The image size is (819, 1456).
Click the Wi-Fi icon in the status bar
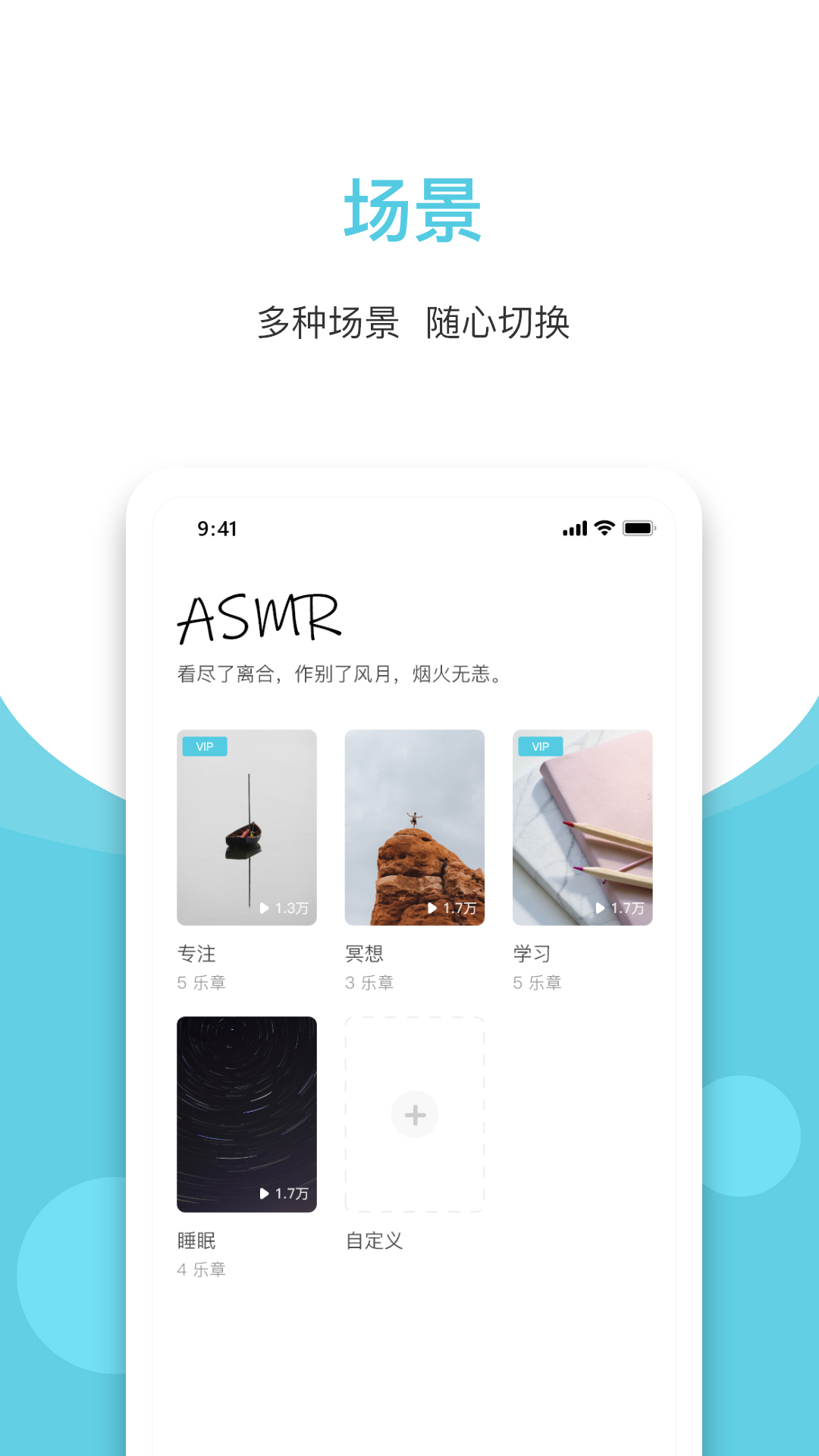pyautogui.click(x=603, y=529)
